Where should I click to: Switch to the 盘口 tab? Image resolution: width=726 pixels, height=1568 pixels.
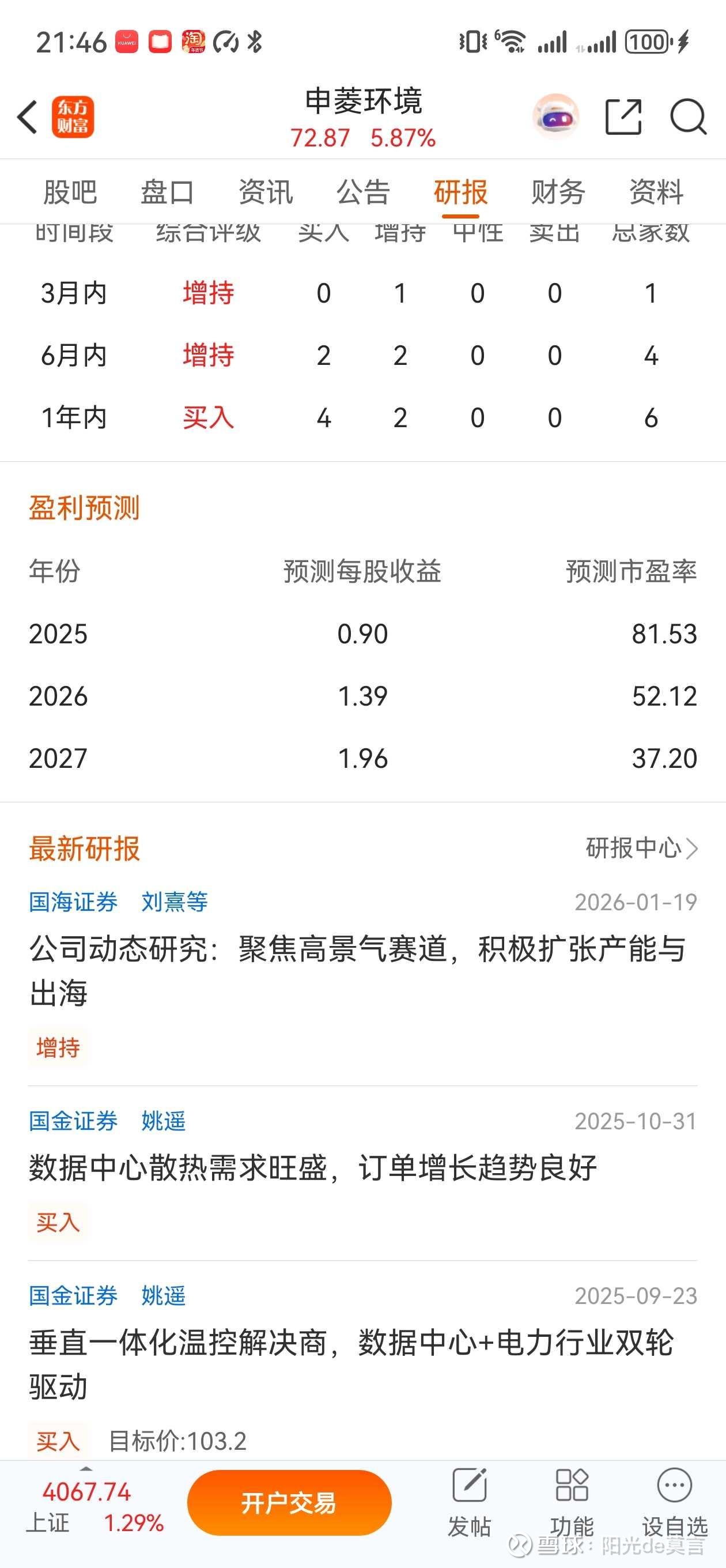[x=167, y=193]
